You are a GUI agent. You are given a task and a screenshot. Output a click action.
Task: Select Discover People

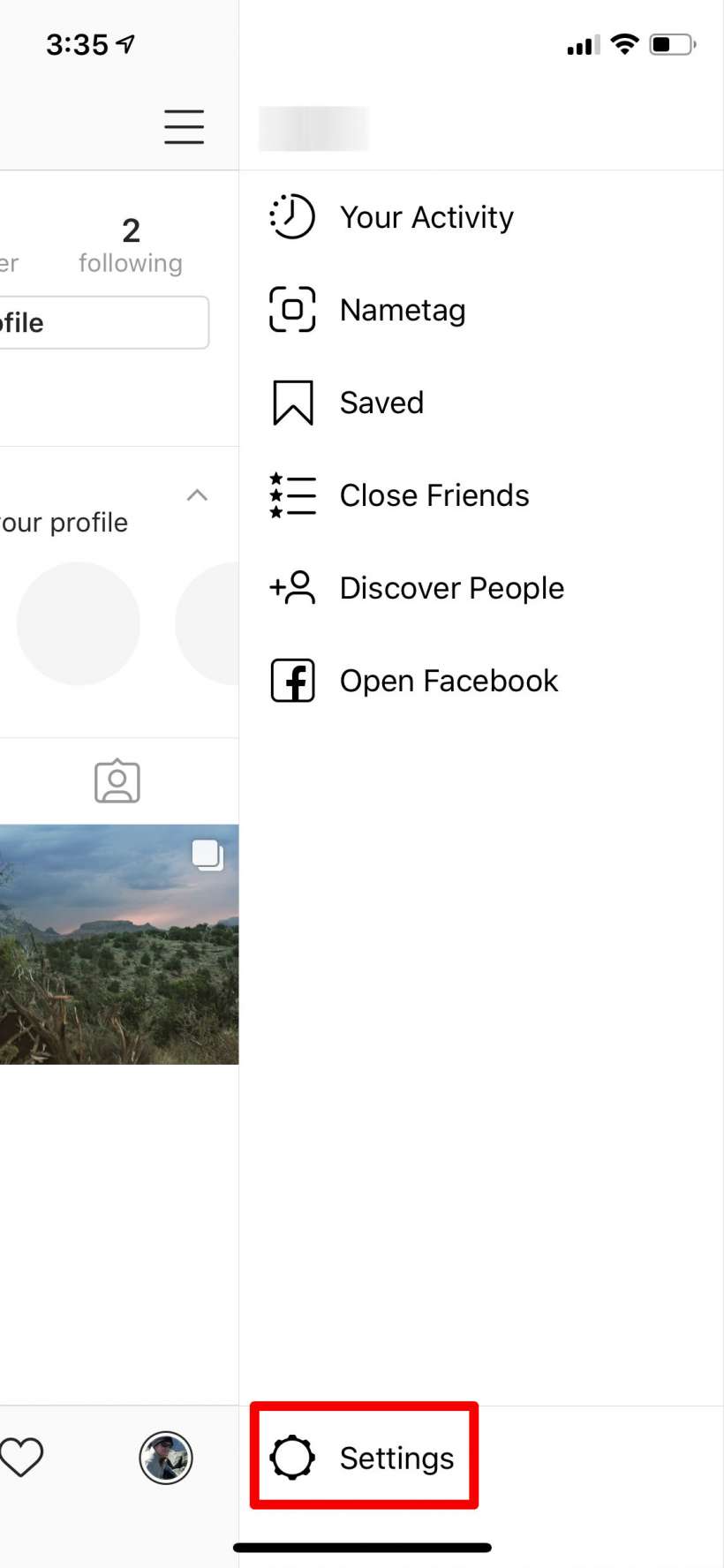tap(451, 588)
